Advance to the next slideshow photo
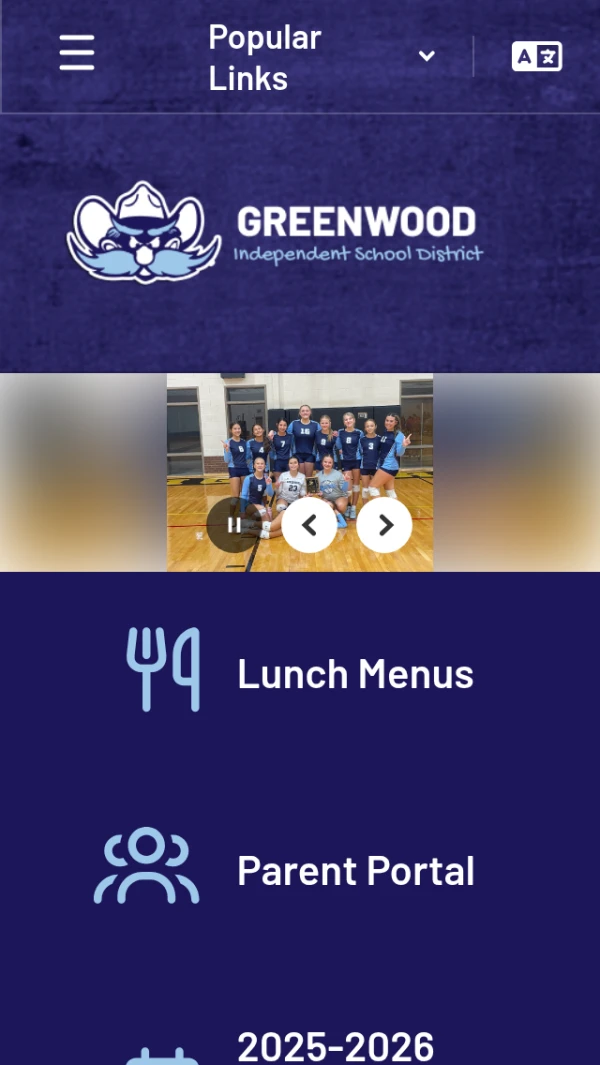The height and width of the screenshot is (1065, 600). coord(384,525)
